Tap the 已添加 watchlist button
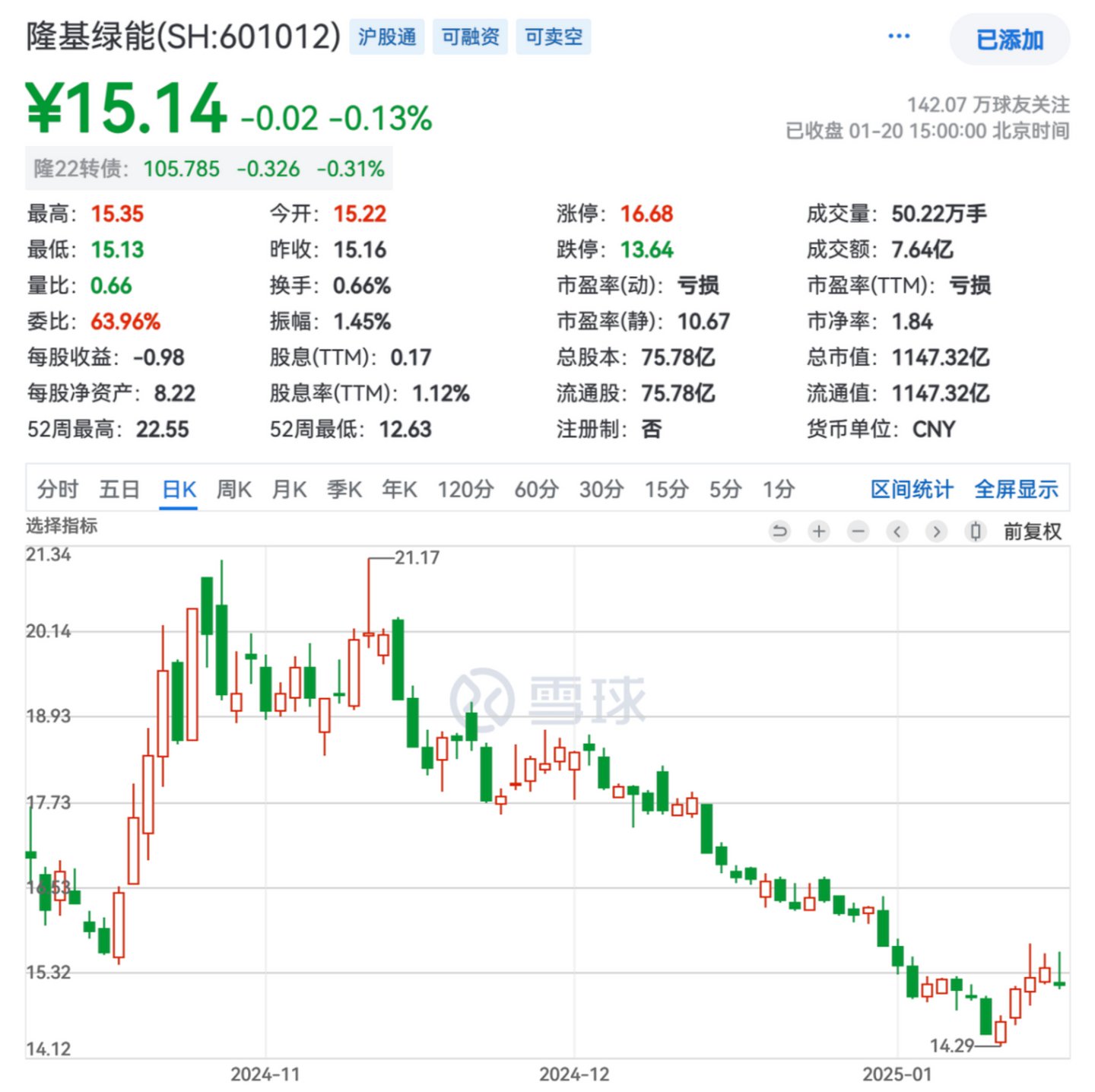Viewport: 1095px width, 1092px height. 1009,40
